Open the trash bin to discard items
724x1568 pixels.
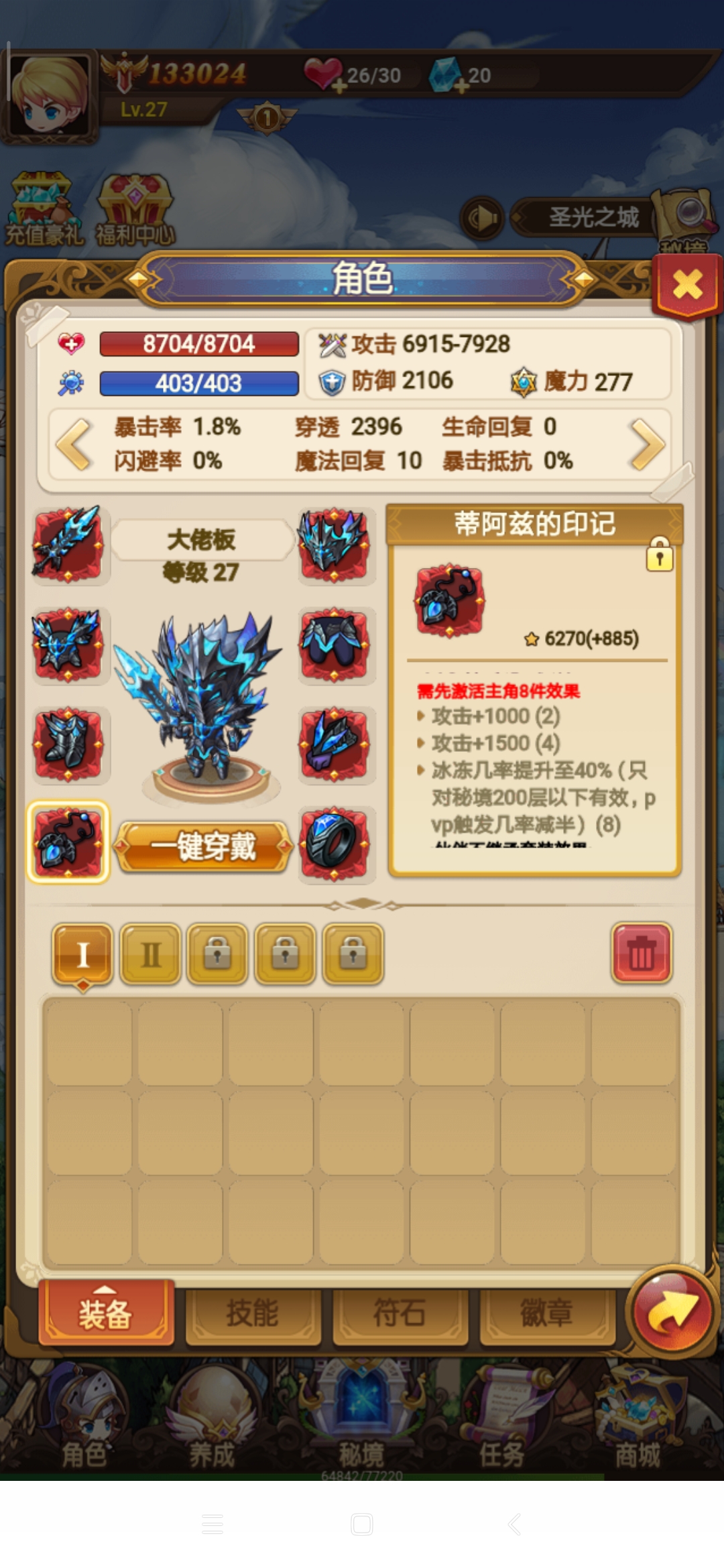tap(641, 954)
